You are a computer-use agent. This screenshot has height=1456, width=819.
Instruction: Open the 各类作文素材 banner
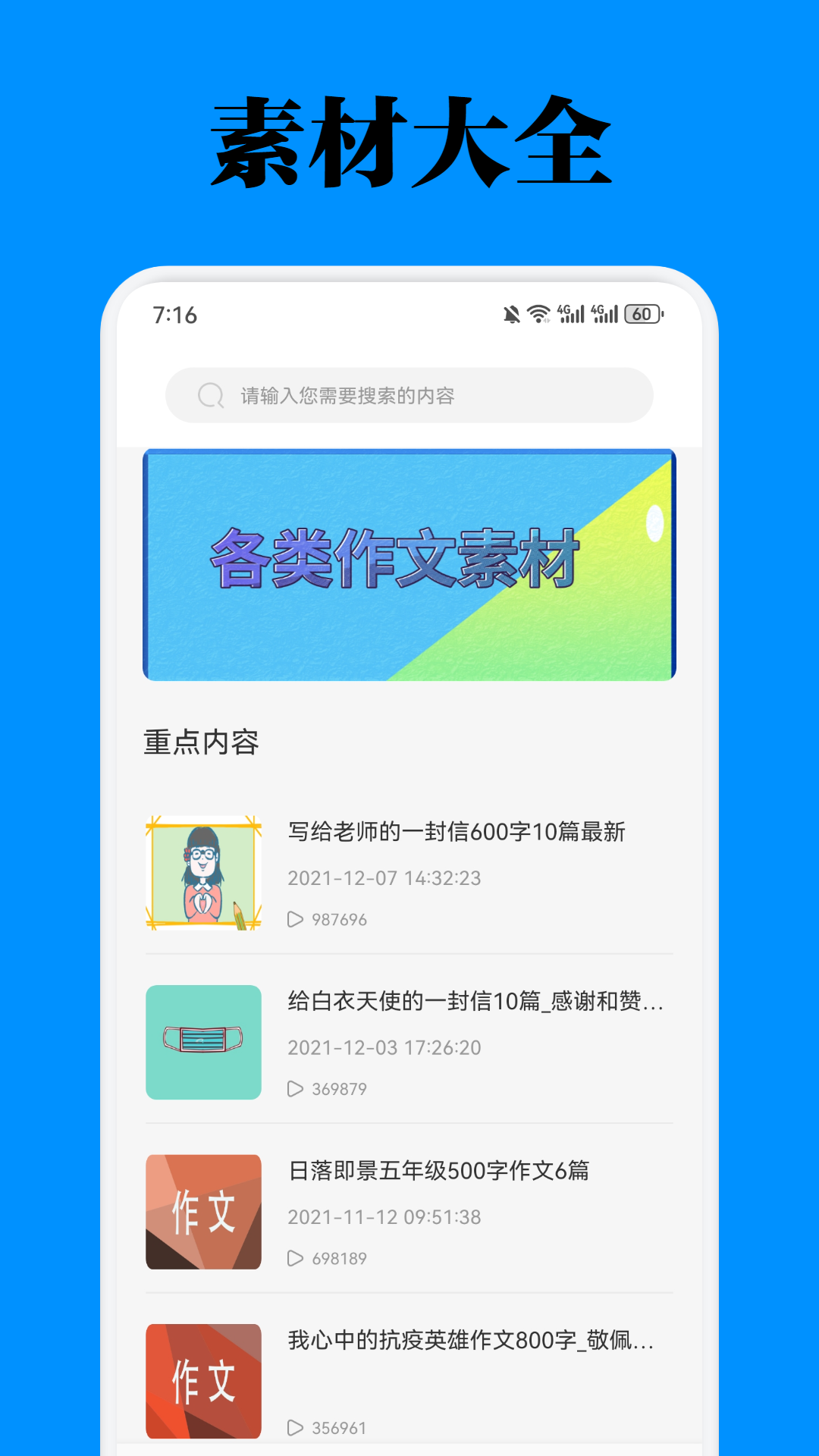click(x=409, y=564)
